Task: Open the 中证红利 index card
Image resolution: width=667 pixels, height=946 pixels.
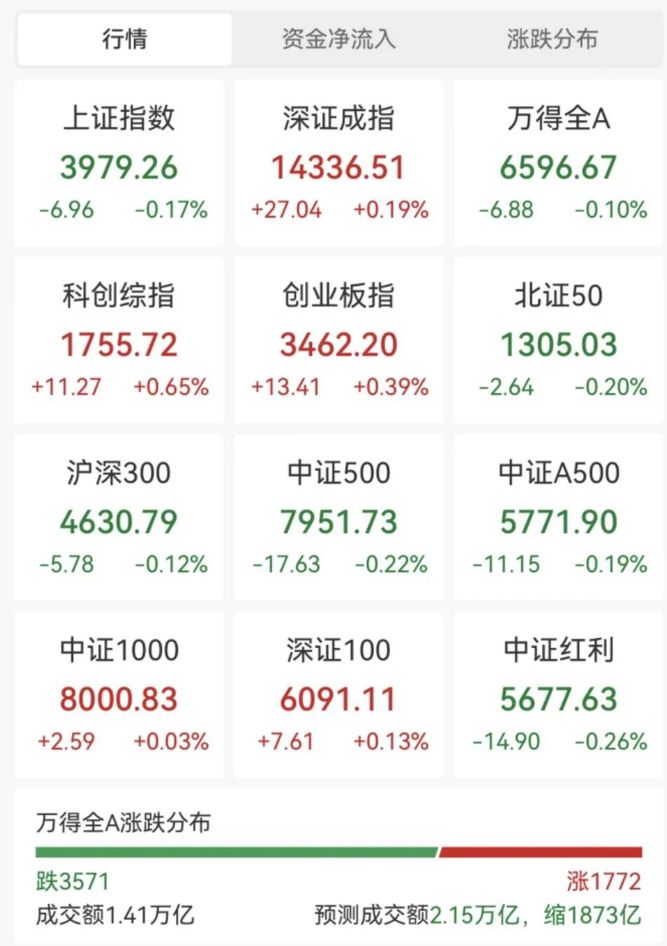Action: 559,695
